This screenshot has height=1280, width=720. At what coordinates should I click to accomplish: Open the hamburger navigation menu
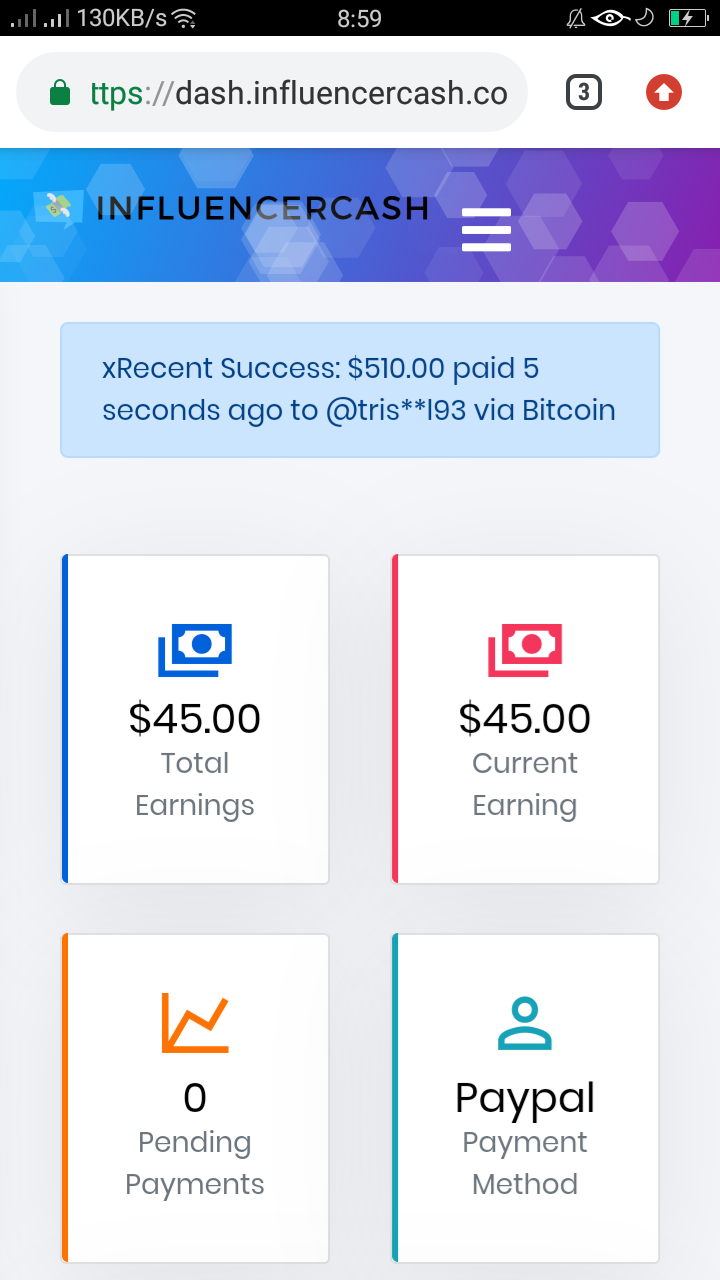[x=486, y=230]
